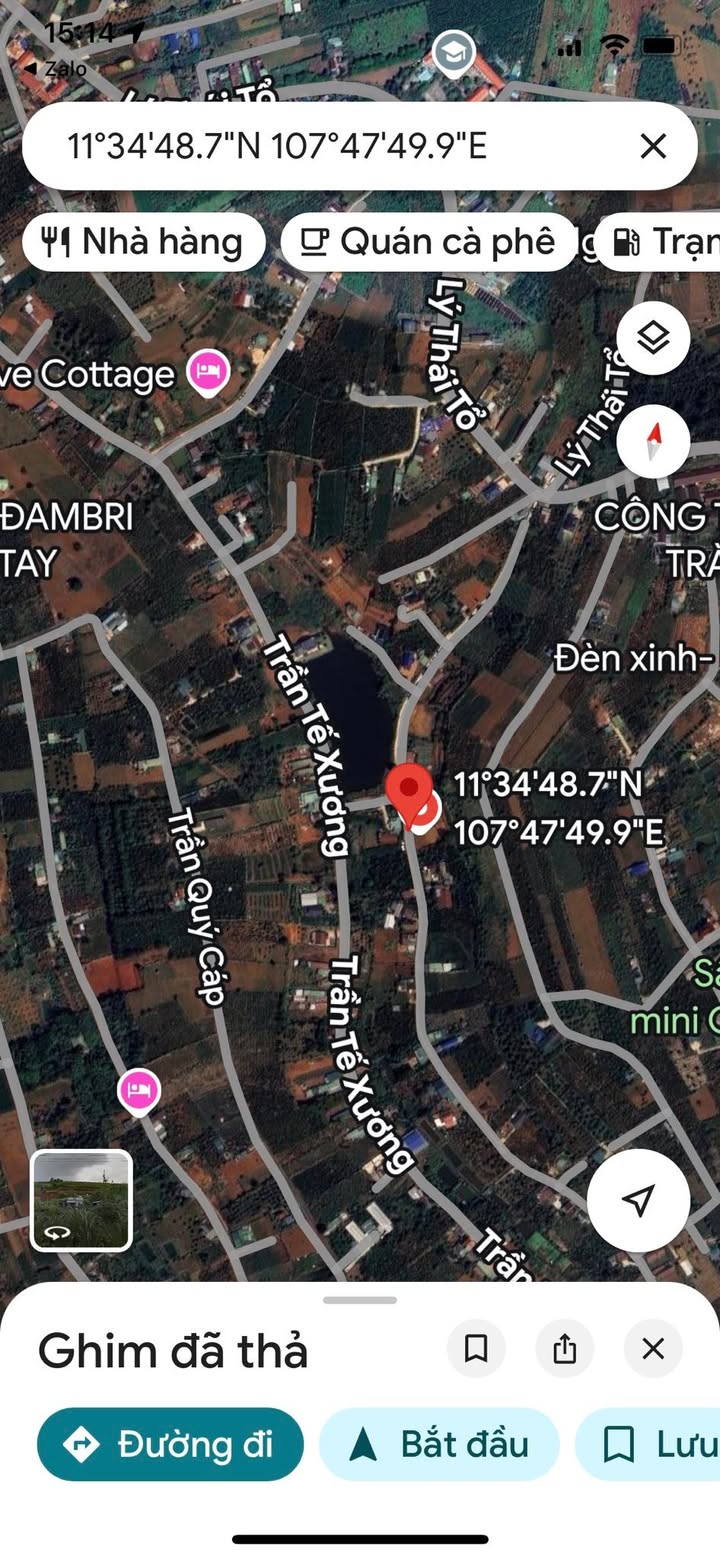The height and width of the screenshot is (1559, 720).
Task: Clear the coordinates in the search box
Action: tap(653, 147)
